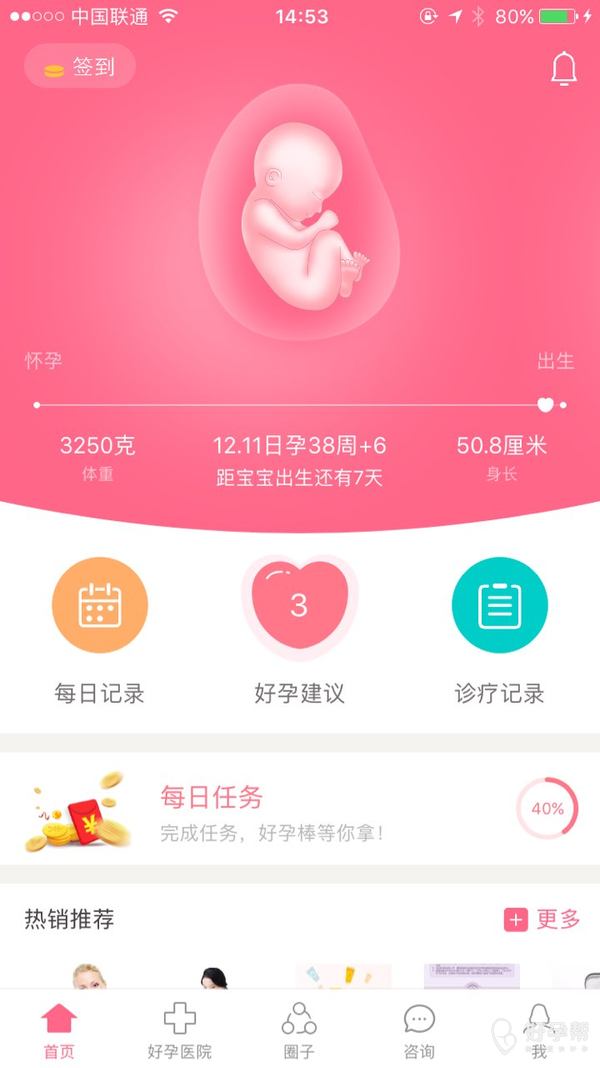600x1068 pixels.
Task: Switch to the 圈子 tab
Action: coord(299,1030)
